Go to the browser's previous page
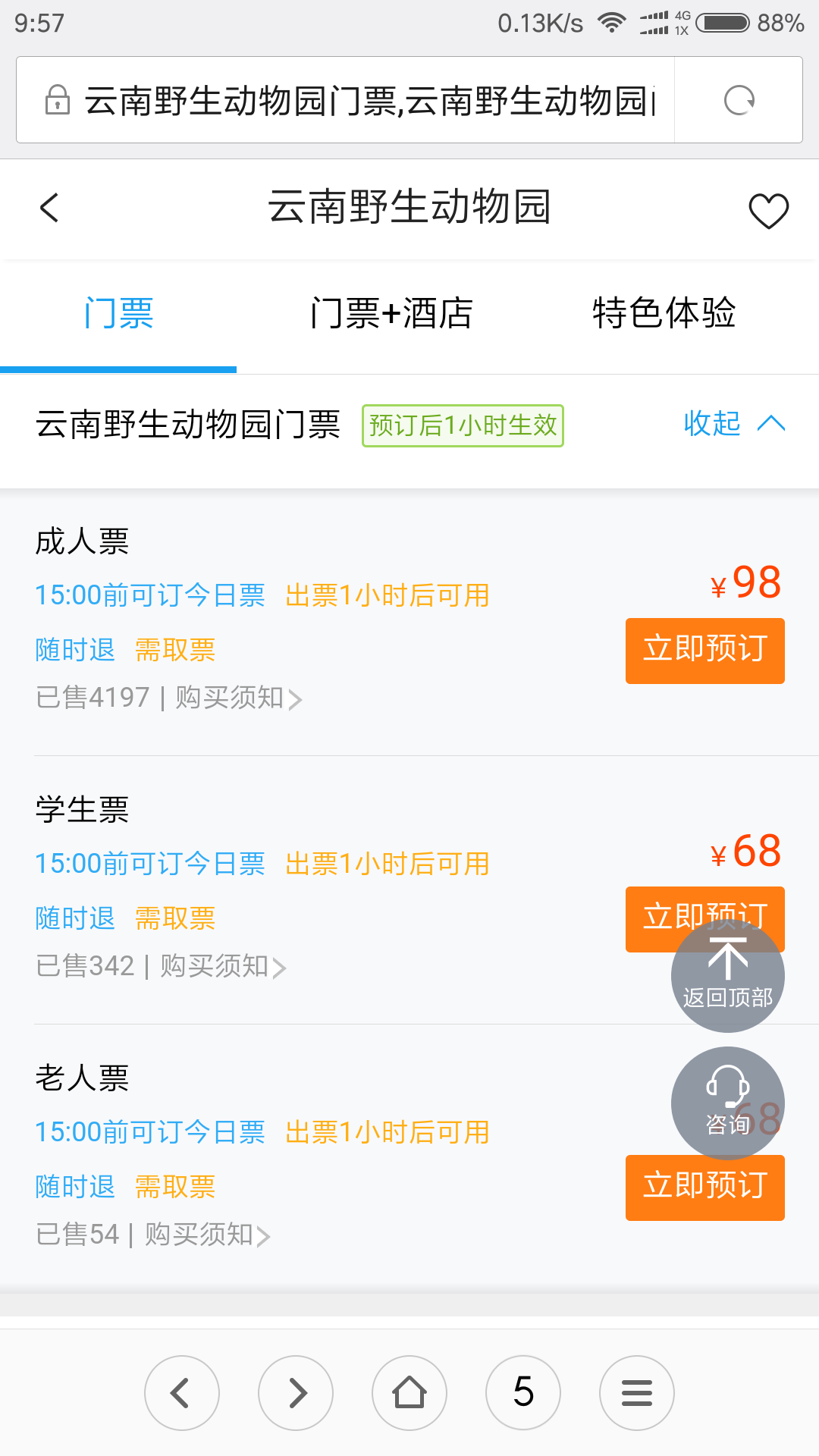The image size is (819, 1456). pos(182,1393)
